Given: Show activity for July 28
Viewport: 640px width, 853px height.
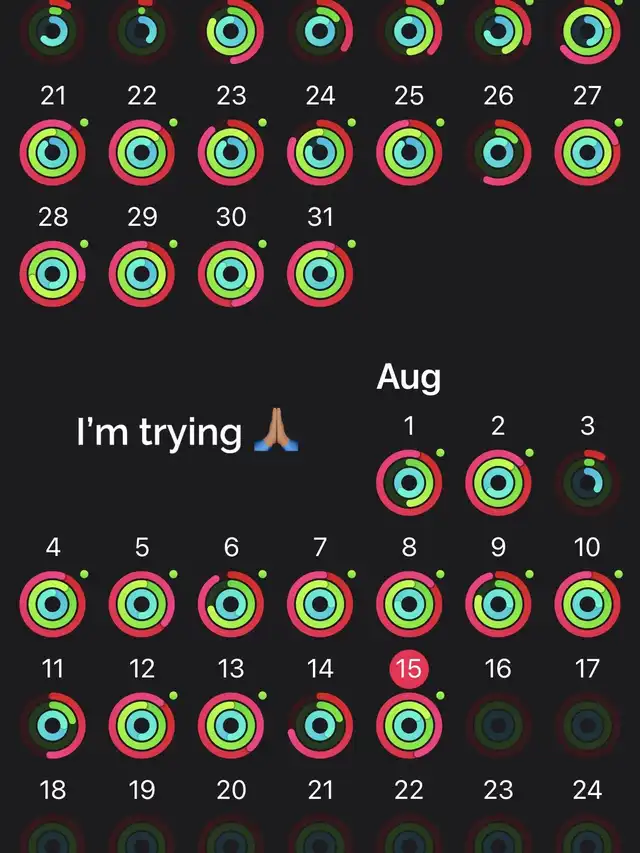Looking at the screenshot, I should click(x=53, y=273).
